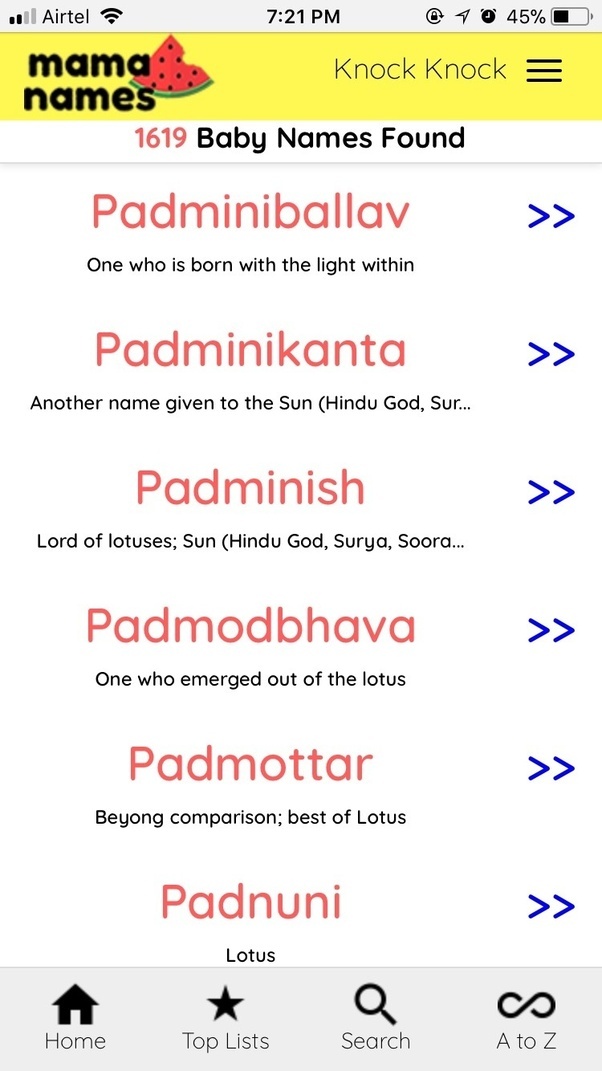
Task: Tap the Knock Knock link
Action: [420, 70]
